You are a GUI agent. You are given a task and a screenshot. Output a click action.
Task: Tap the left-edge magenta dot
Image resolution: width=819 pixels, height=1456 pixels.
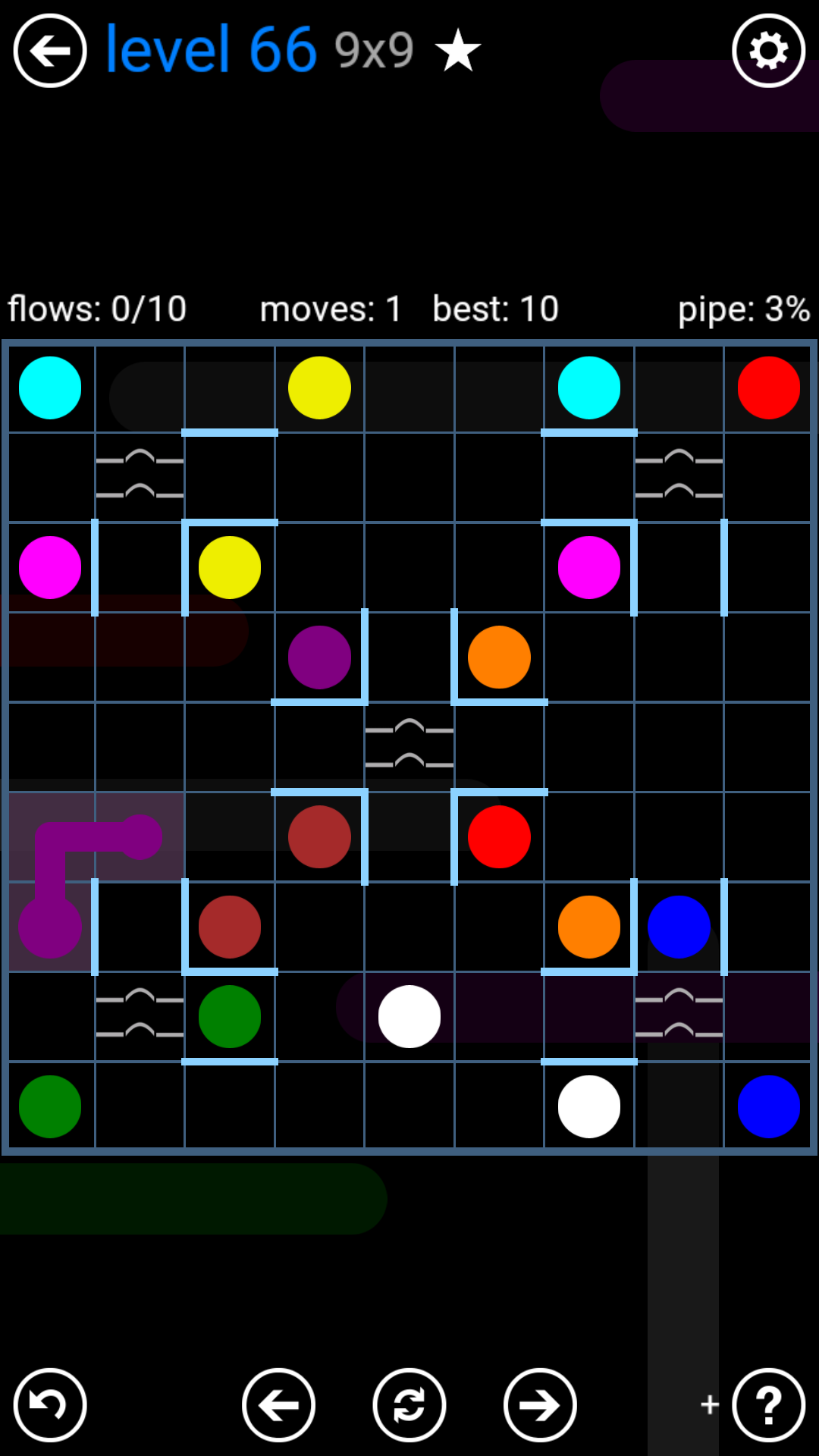[50, 567]
